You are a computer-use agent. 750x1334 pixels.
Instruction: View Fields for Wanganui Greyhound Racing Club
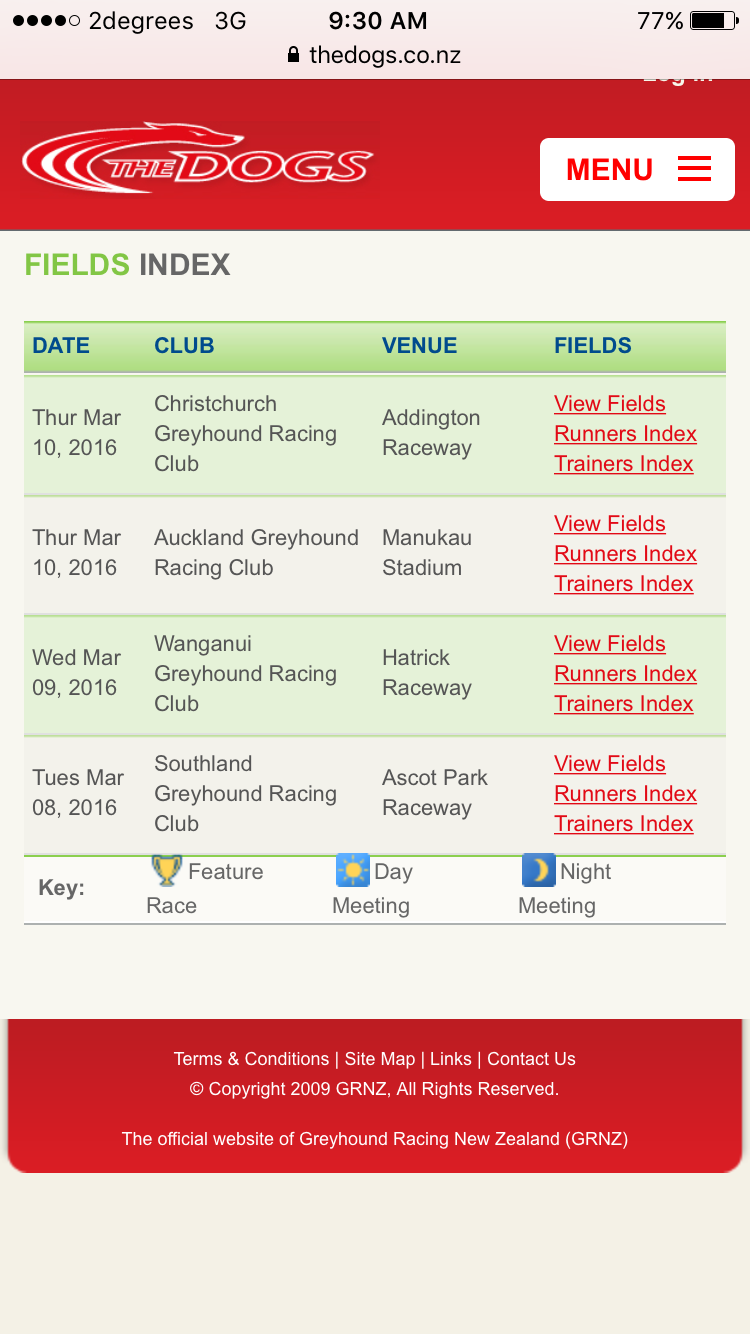610,644
